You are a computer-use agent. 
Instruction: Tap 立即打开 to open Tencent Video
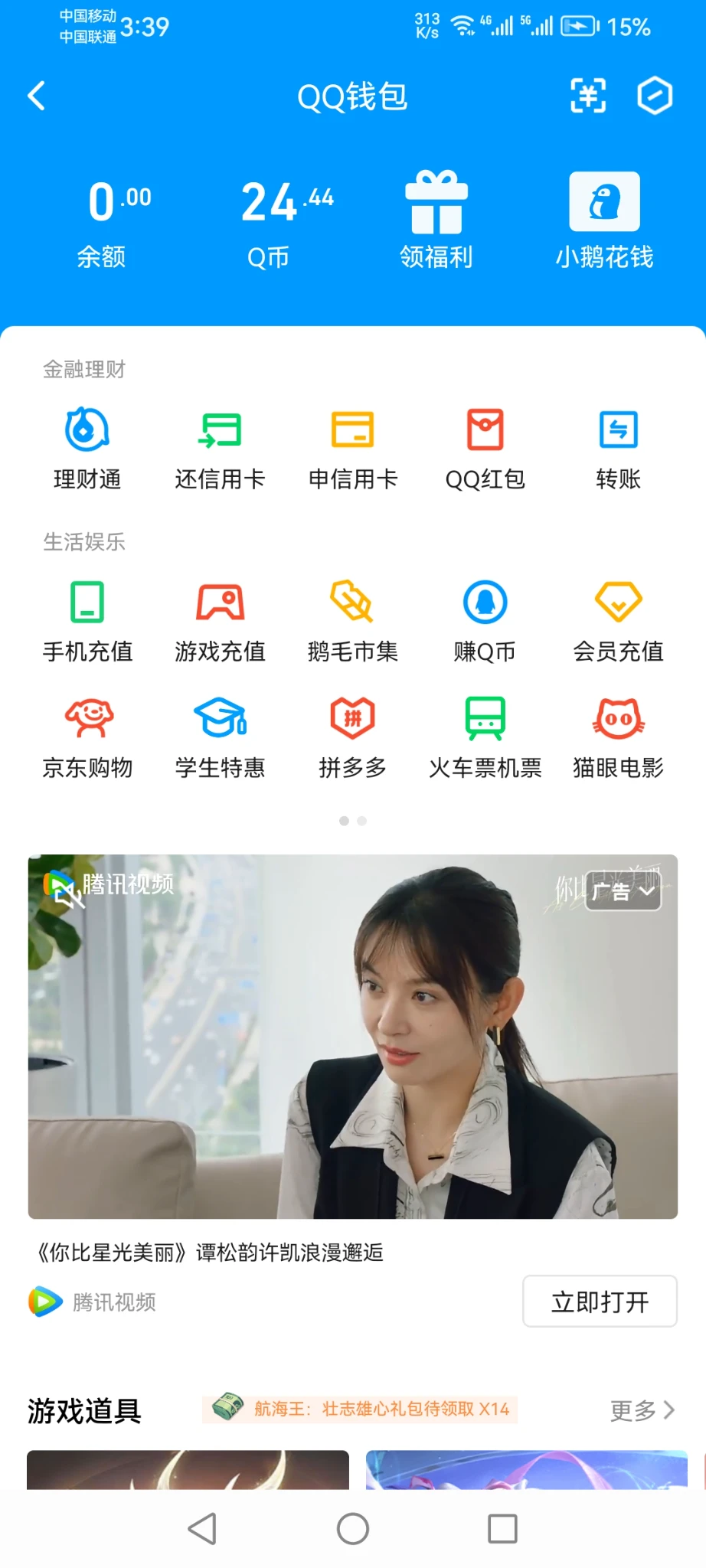click(600, 1302)
